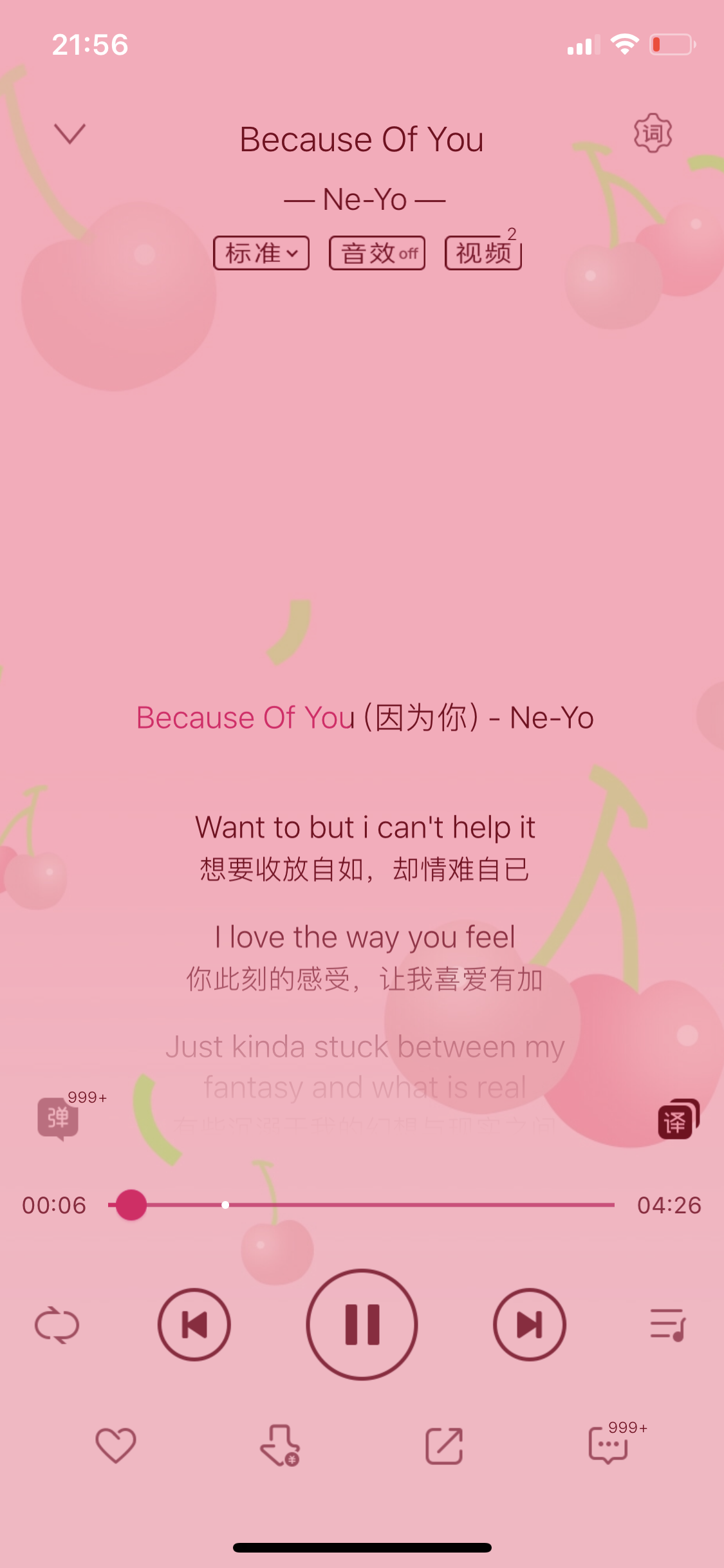
Task: Skip to the next track
Action: pyautogui.click(x=529, y=1325)
